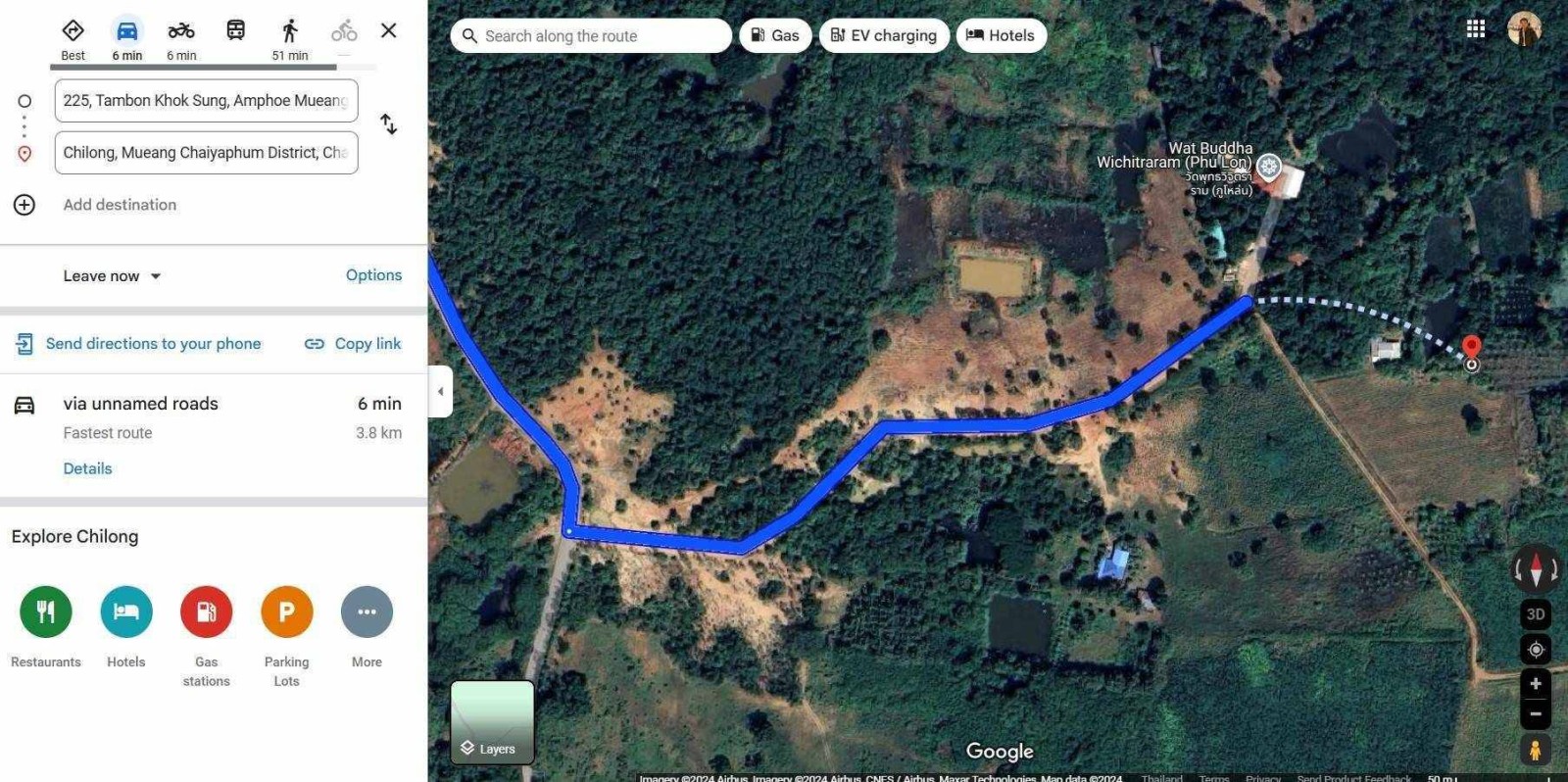Open the Leave now dropdown

pos(112,276)
